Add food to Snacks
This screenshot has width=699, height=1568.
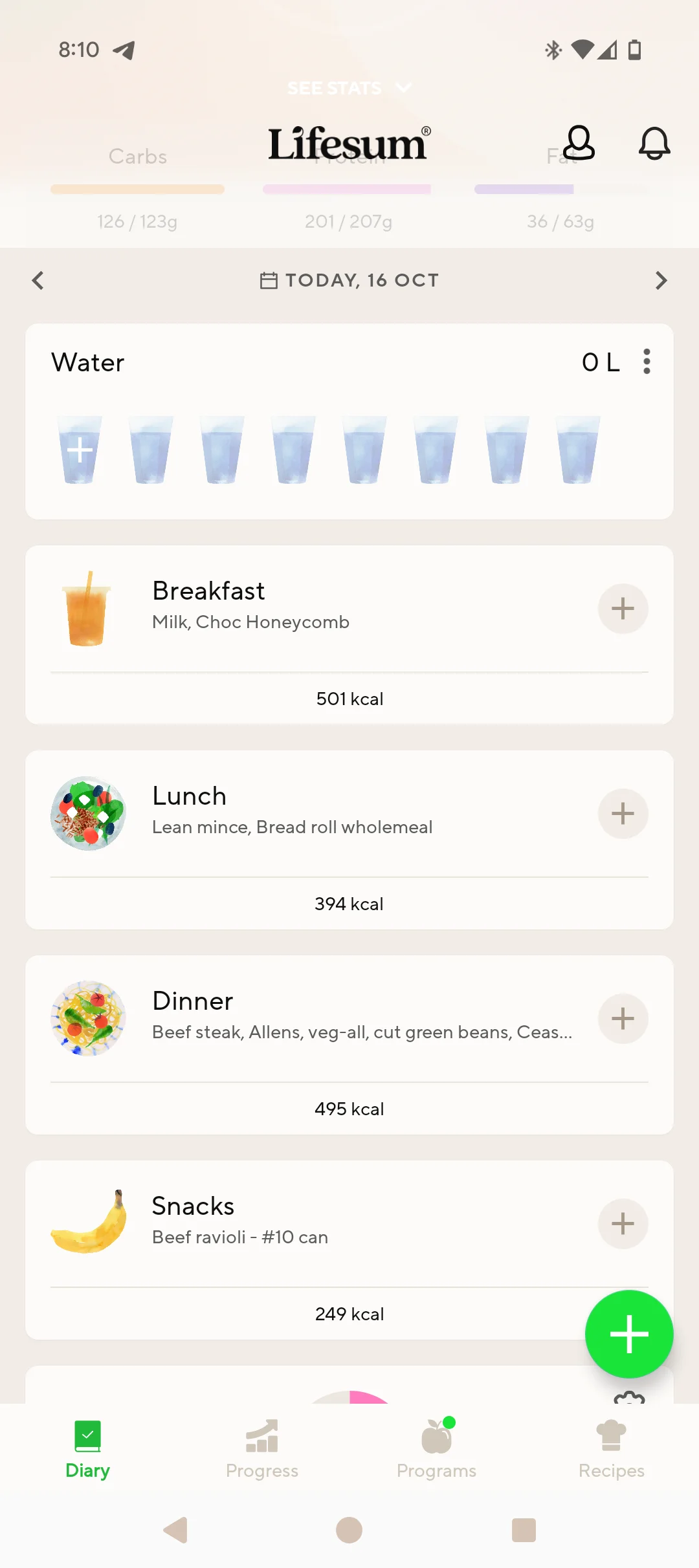coord(623,1224)
